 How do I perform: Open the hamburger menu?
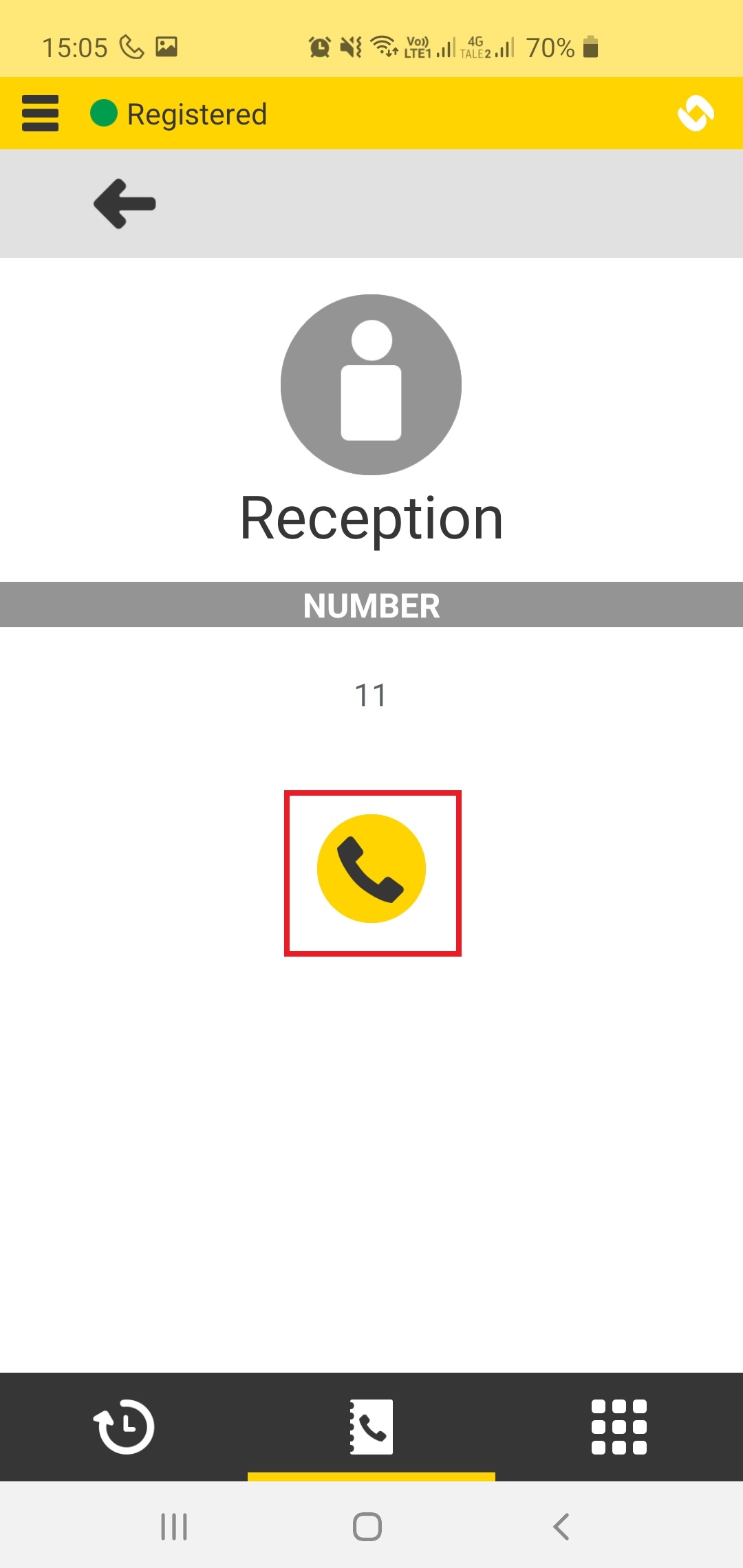[x=40, y=113]
